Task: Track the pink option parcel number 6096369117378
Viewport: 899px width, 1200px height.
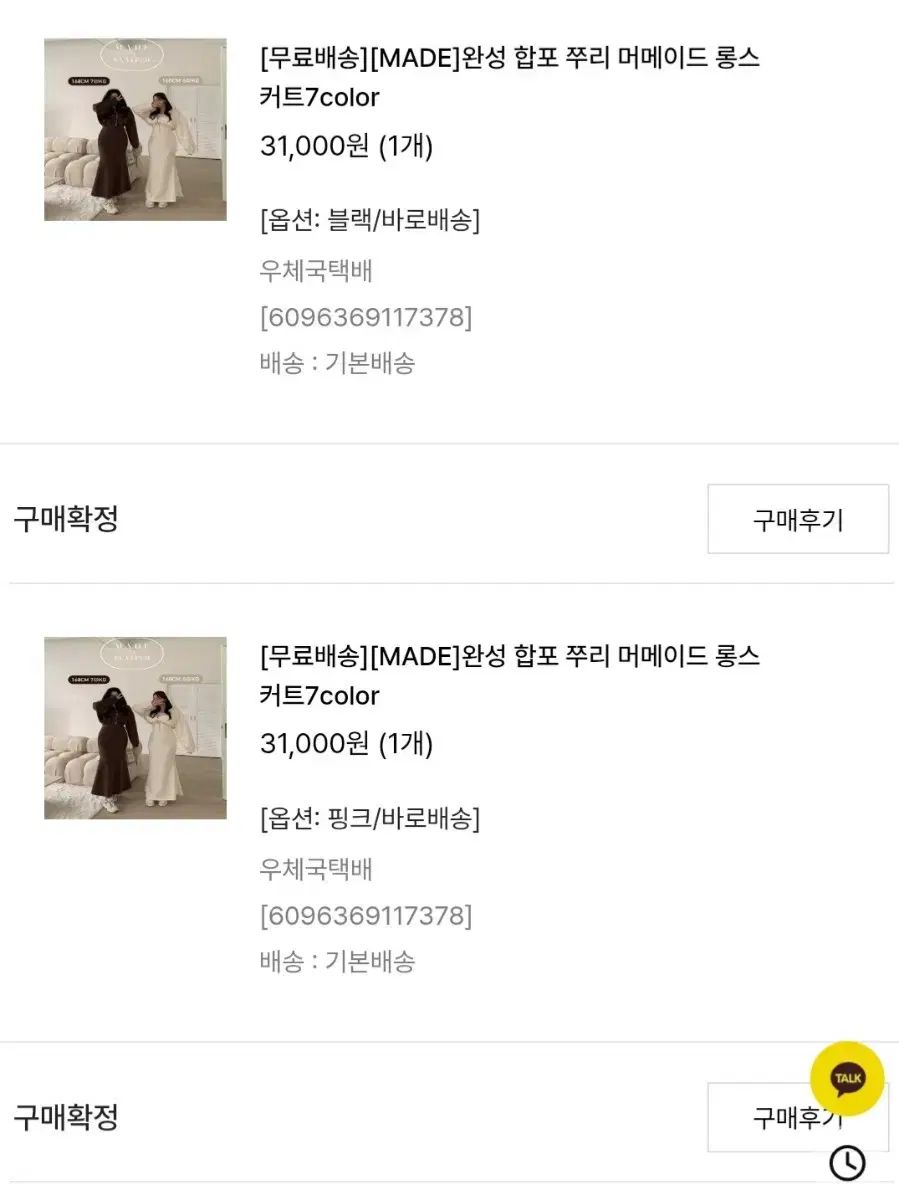Action: pos(365,915)
